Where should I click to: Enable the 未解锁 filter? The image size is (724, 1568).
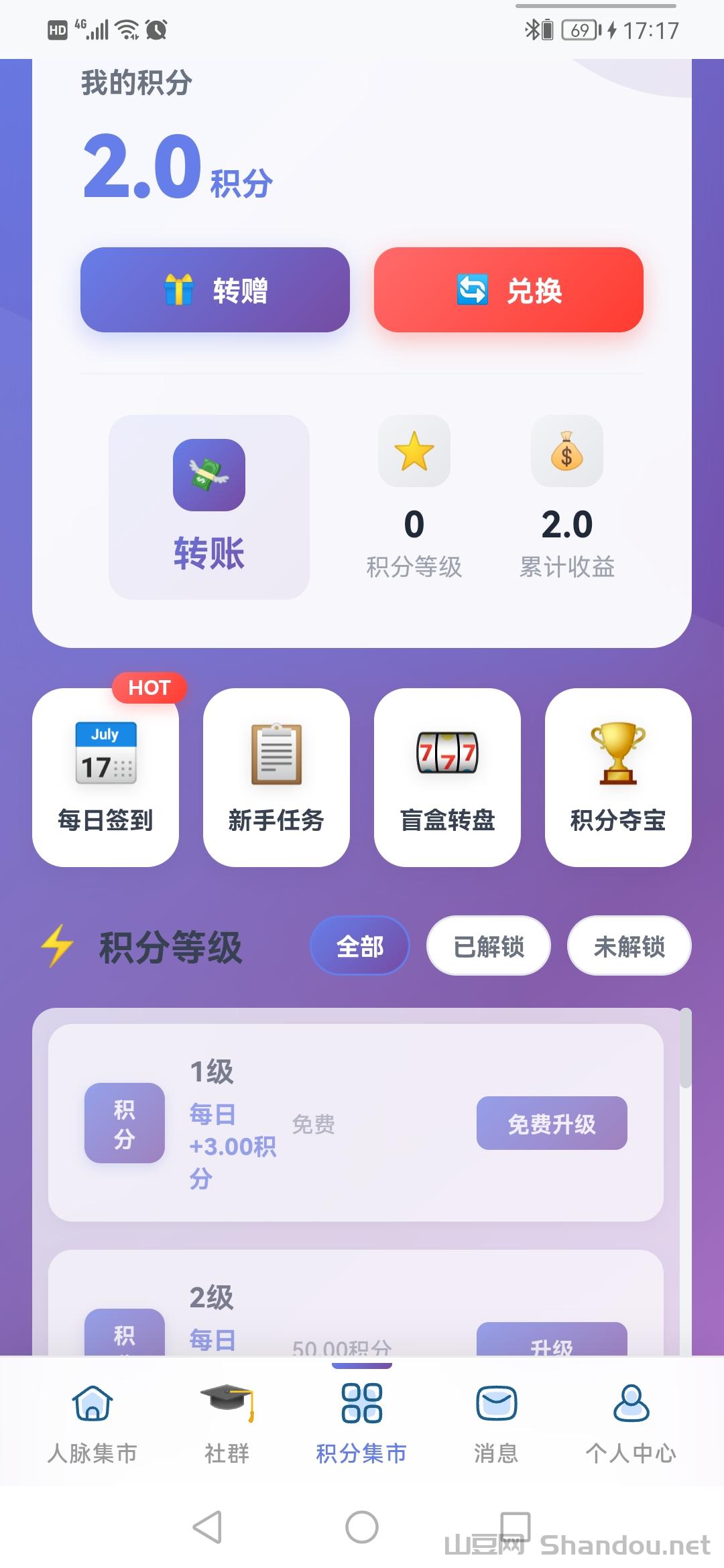(x=629, y=945)
